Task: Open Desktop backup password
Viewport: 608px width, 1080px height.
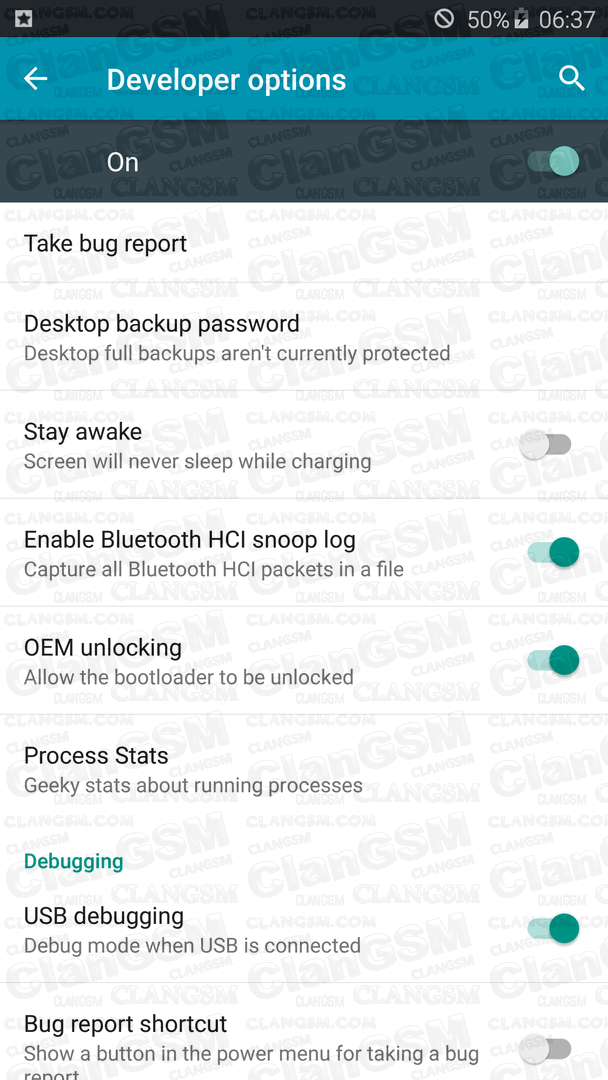Action: [304, 337]
